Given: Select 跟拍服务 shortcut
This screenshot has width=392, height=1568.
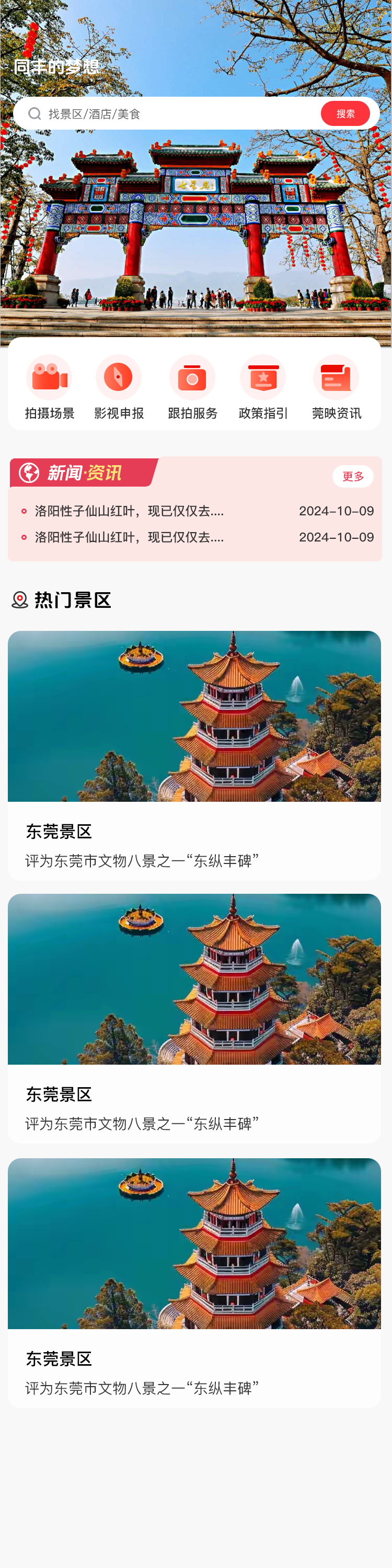Looking at the screenshot, I should pyautogui.click(x=192, y=387).
